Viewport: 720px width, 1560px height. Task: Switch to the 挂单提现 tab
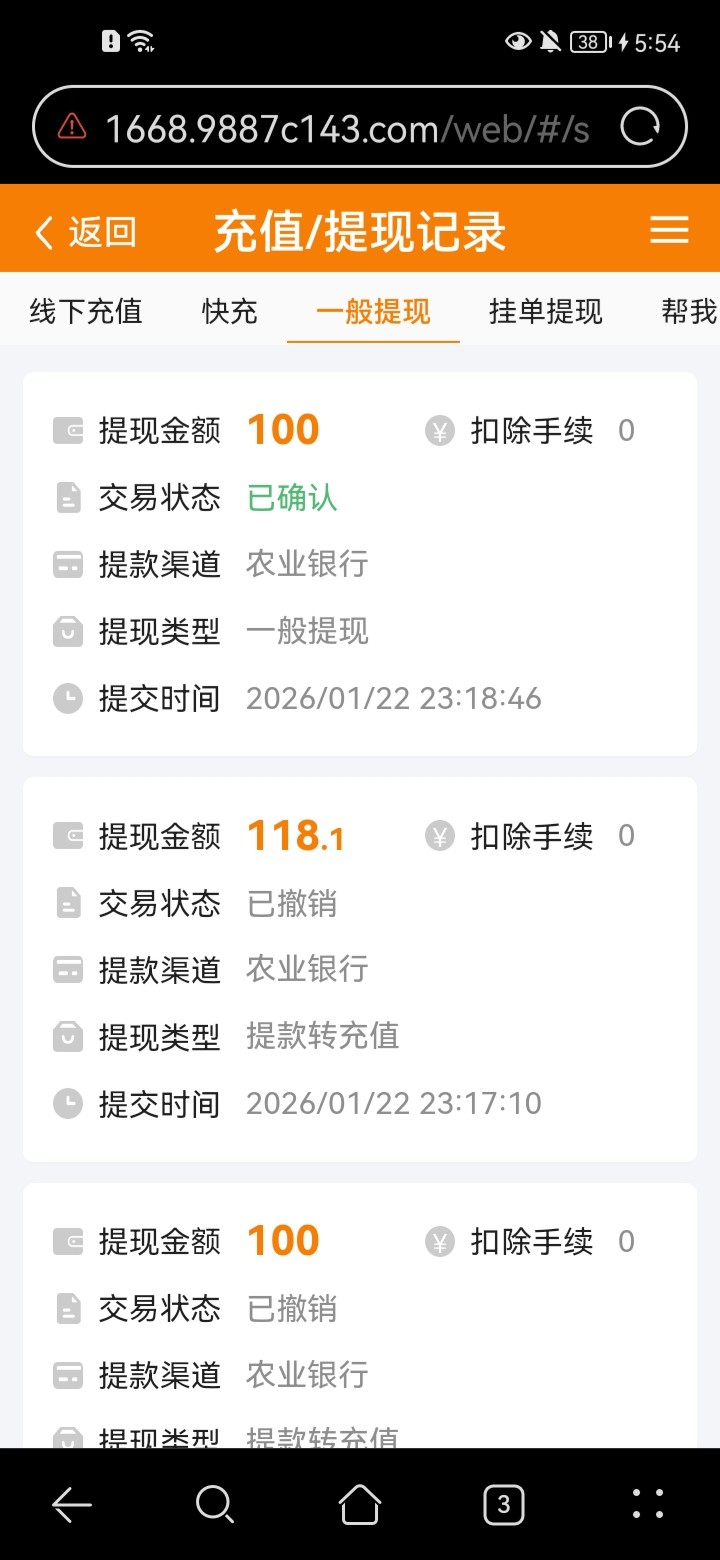(545, 311)
